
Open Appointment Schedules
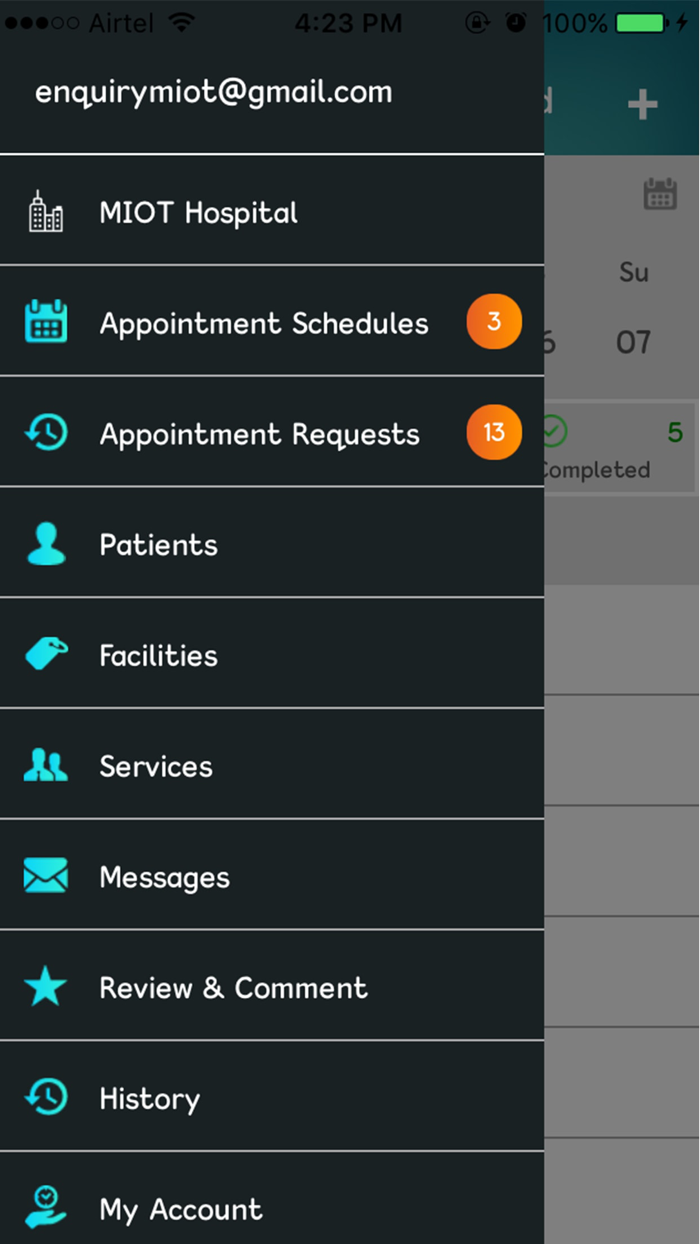pos(272,322)
